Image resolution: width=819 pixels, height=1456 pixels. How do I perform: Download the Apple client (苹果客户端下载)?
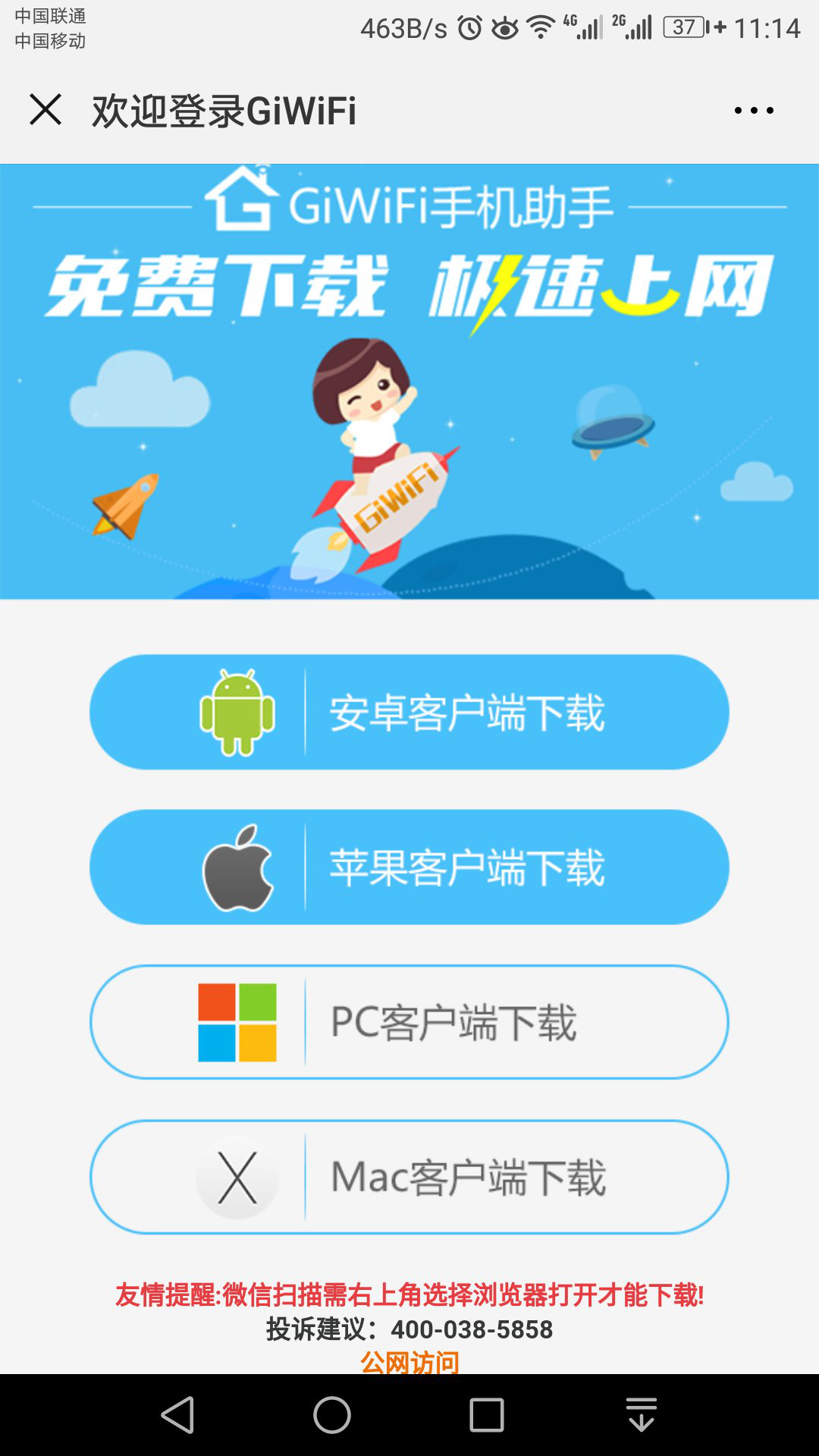[x=409, y=867]
